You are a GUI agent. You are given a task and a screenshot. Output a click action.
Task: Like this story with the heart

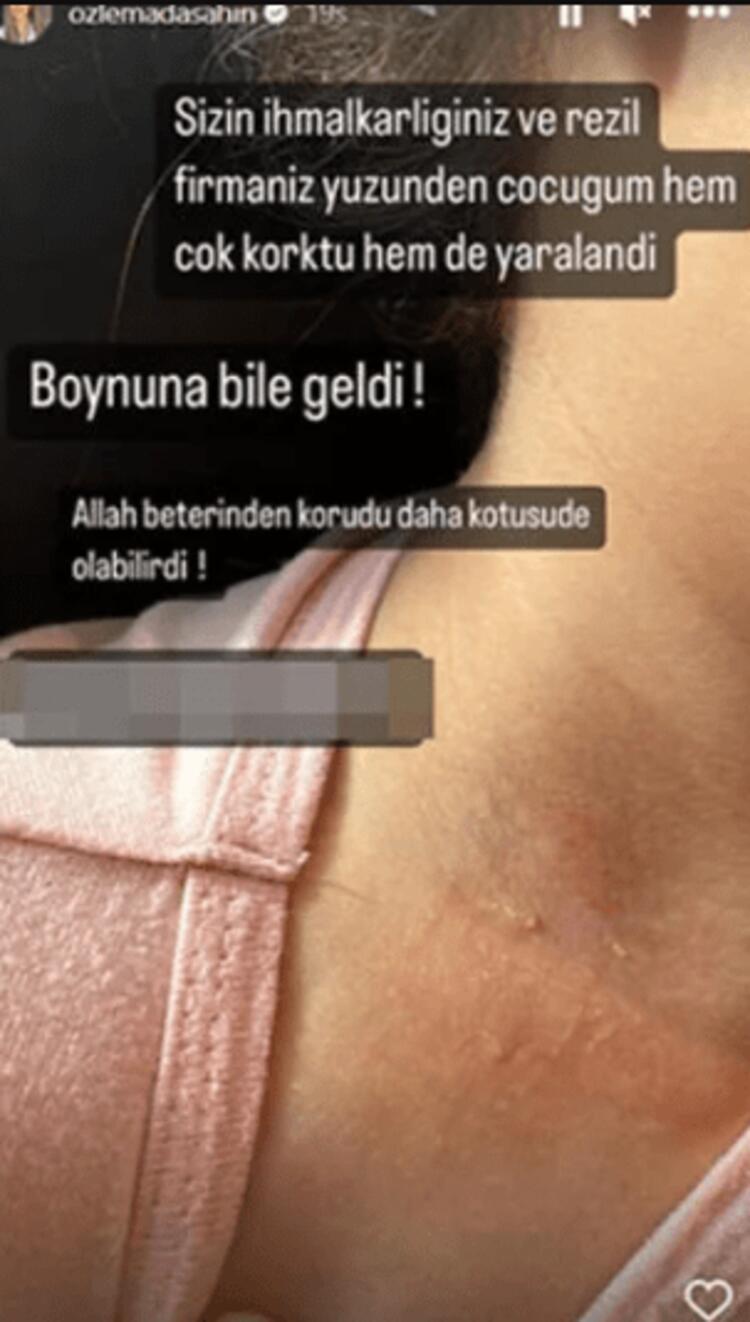point(709,1297)
